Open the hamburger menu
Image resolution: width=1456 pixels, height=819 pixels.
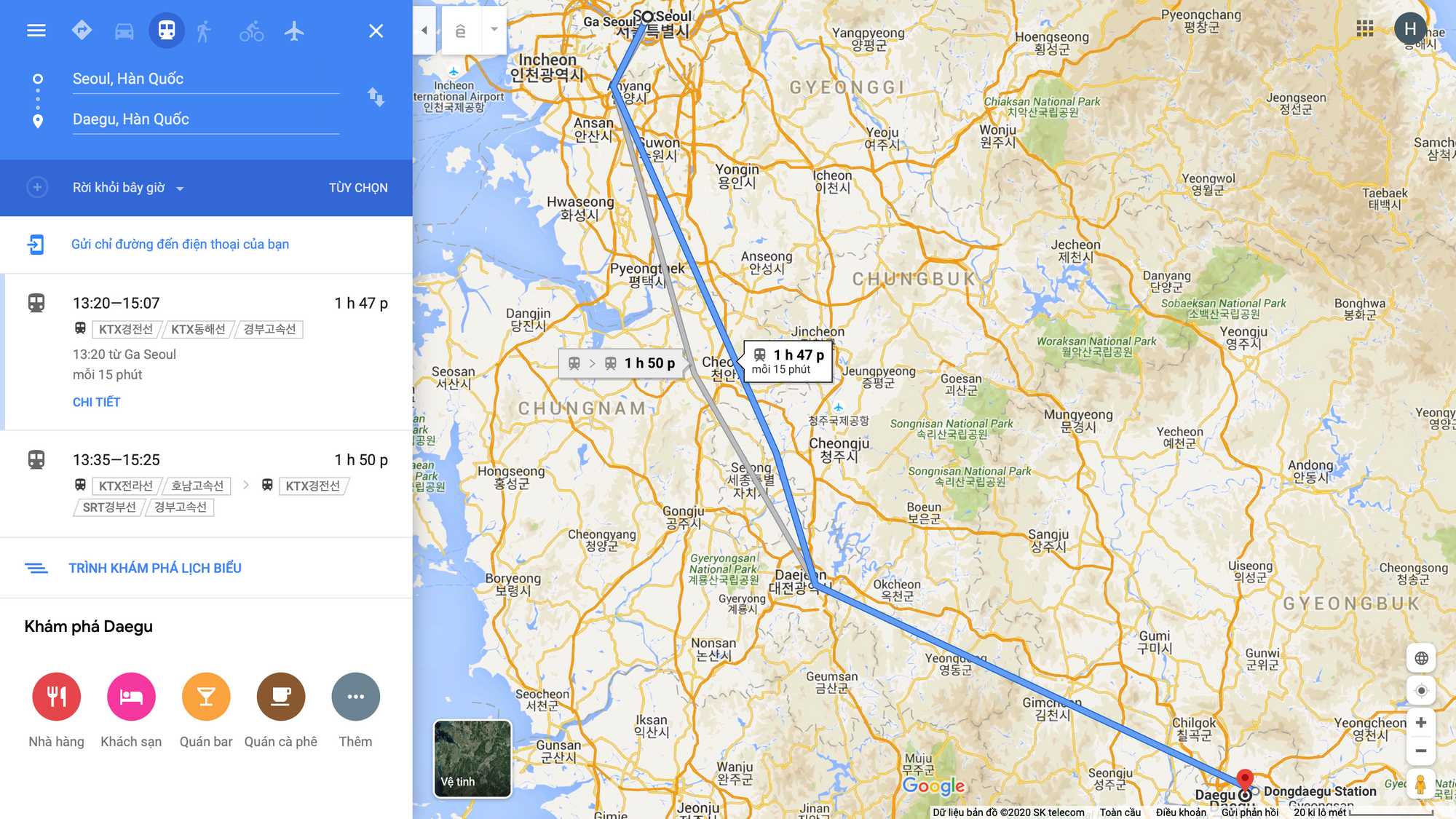tap(36, 31)
